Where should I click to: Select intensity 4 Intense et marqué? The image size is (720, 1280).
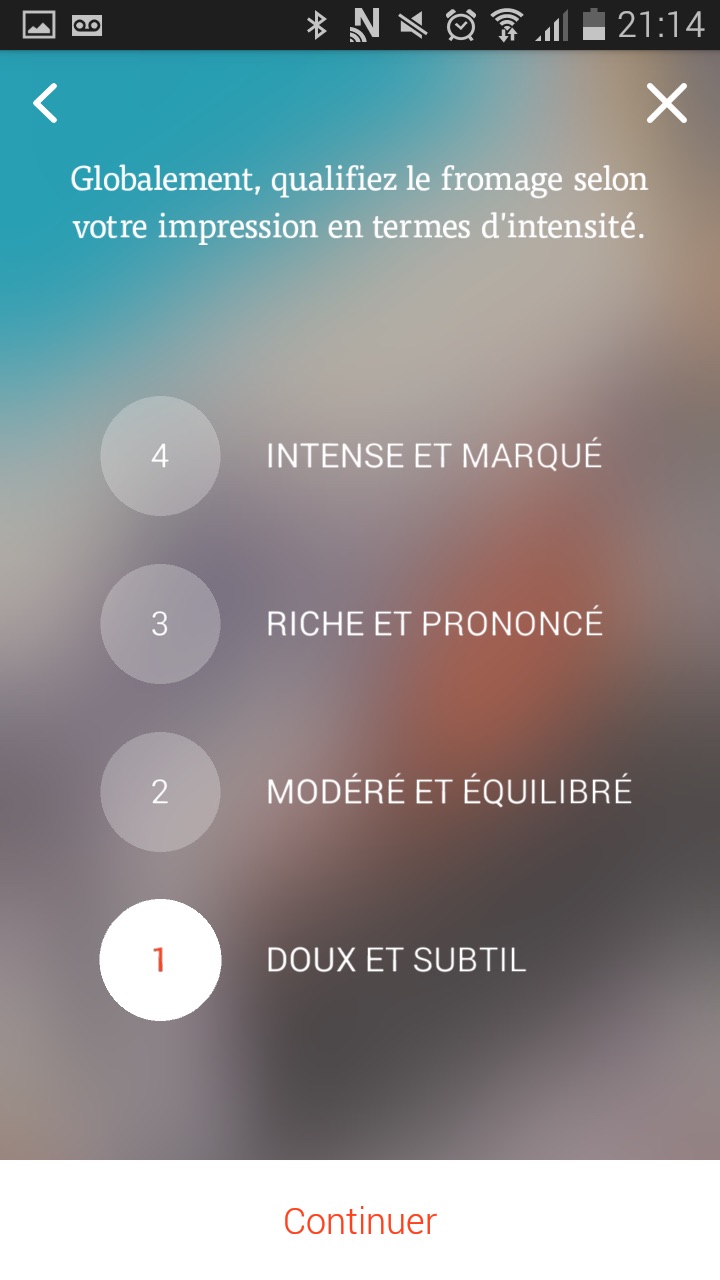pyautogui.click(x=160, y=456)
